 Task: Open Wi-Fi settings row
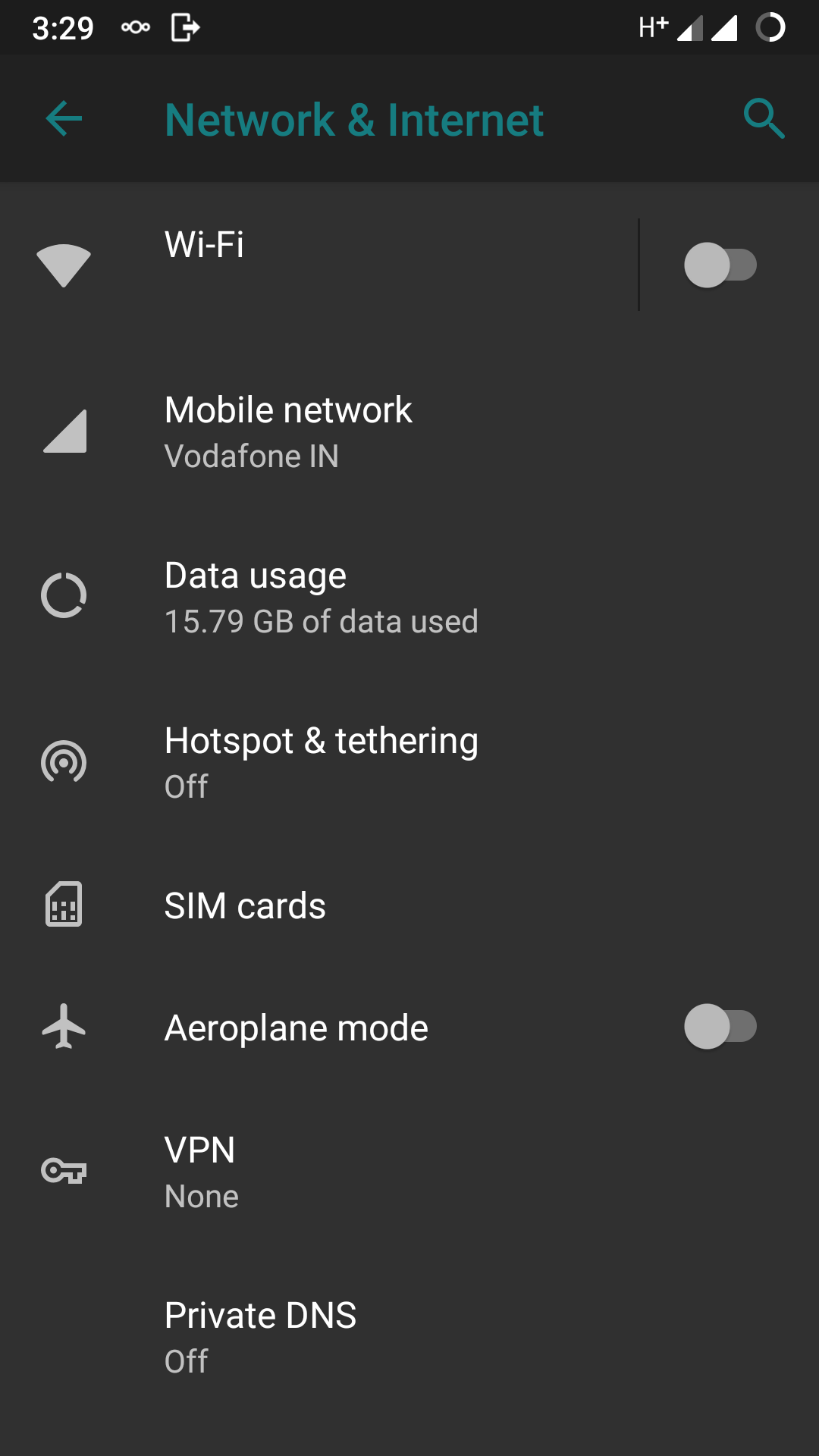(318, 265)
